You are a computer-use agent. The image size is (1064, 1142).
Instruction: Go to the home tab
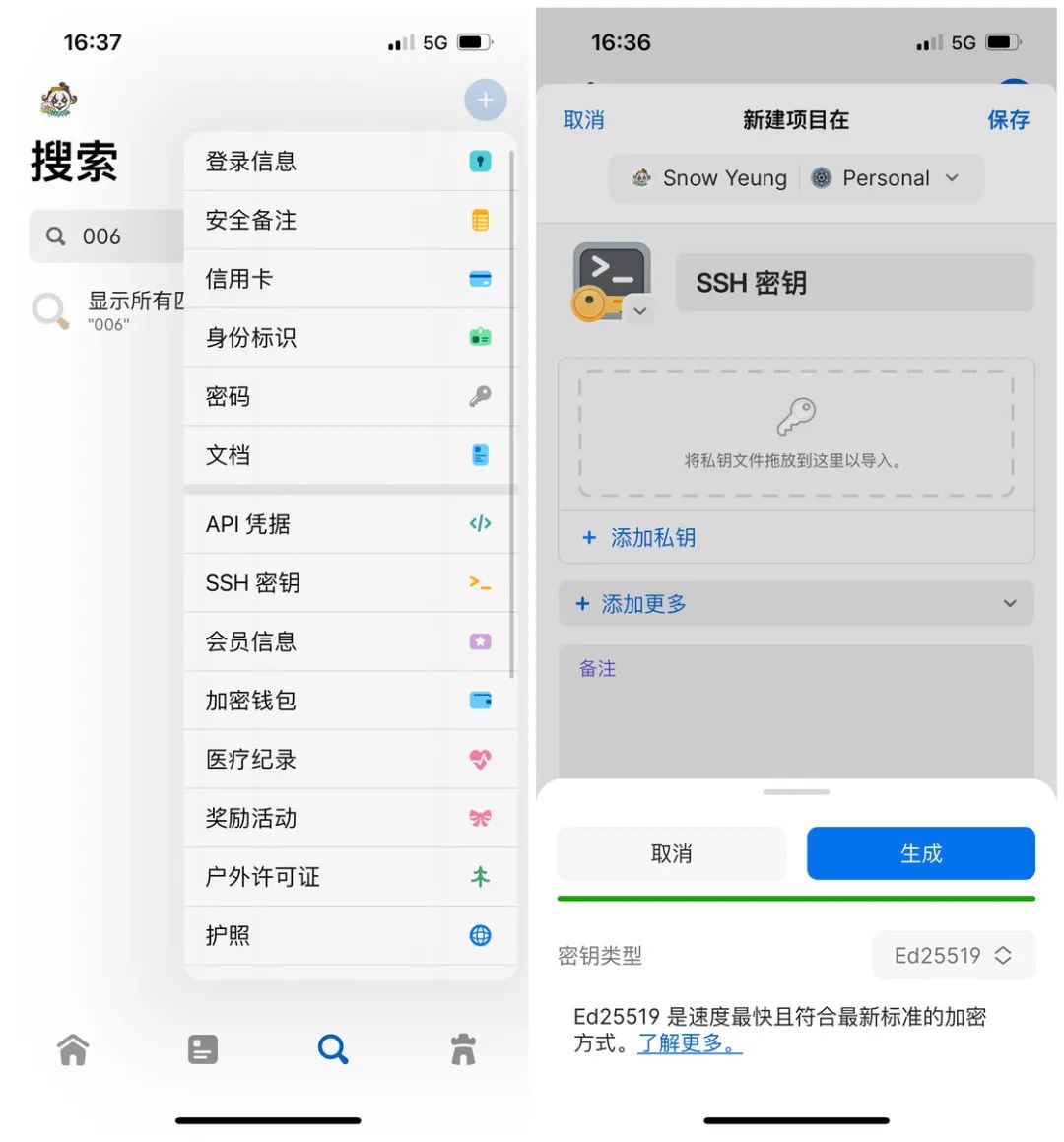click(73, 1049)
